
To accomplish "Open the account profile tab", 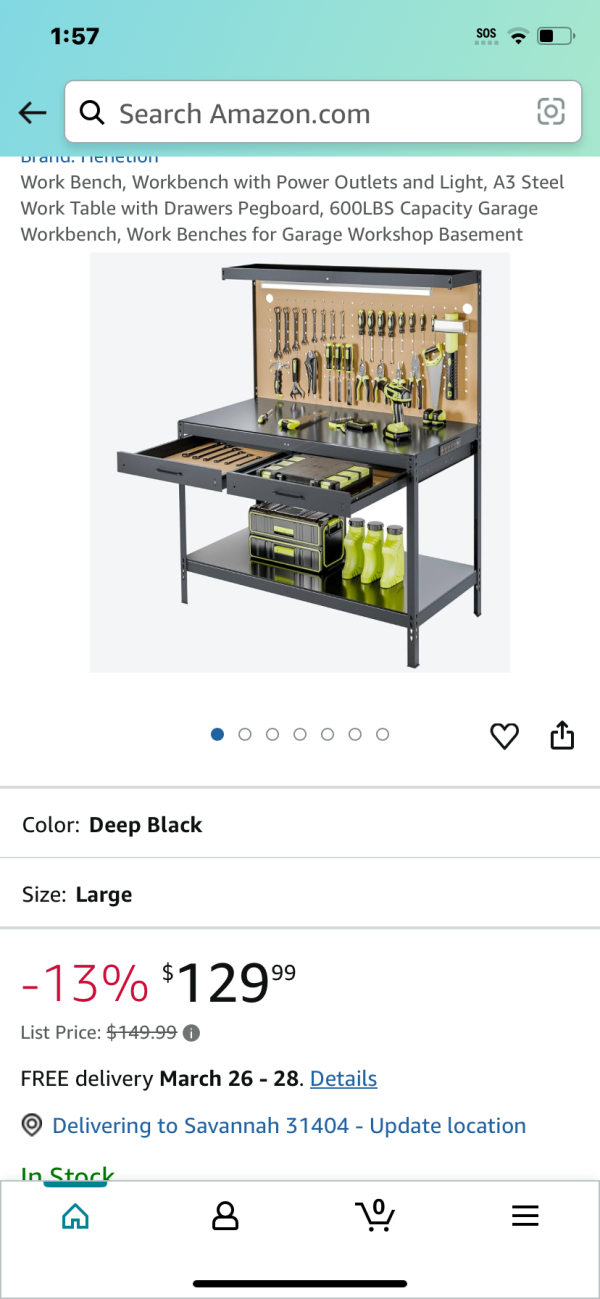I will tap(225, 1216).
